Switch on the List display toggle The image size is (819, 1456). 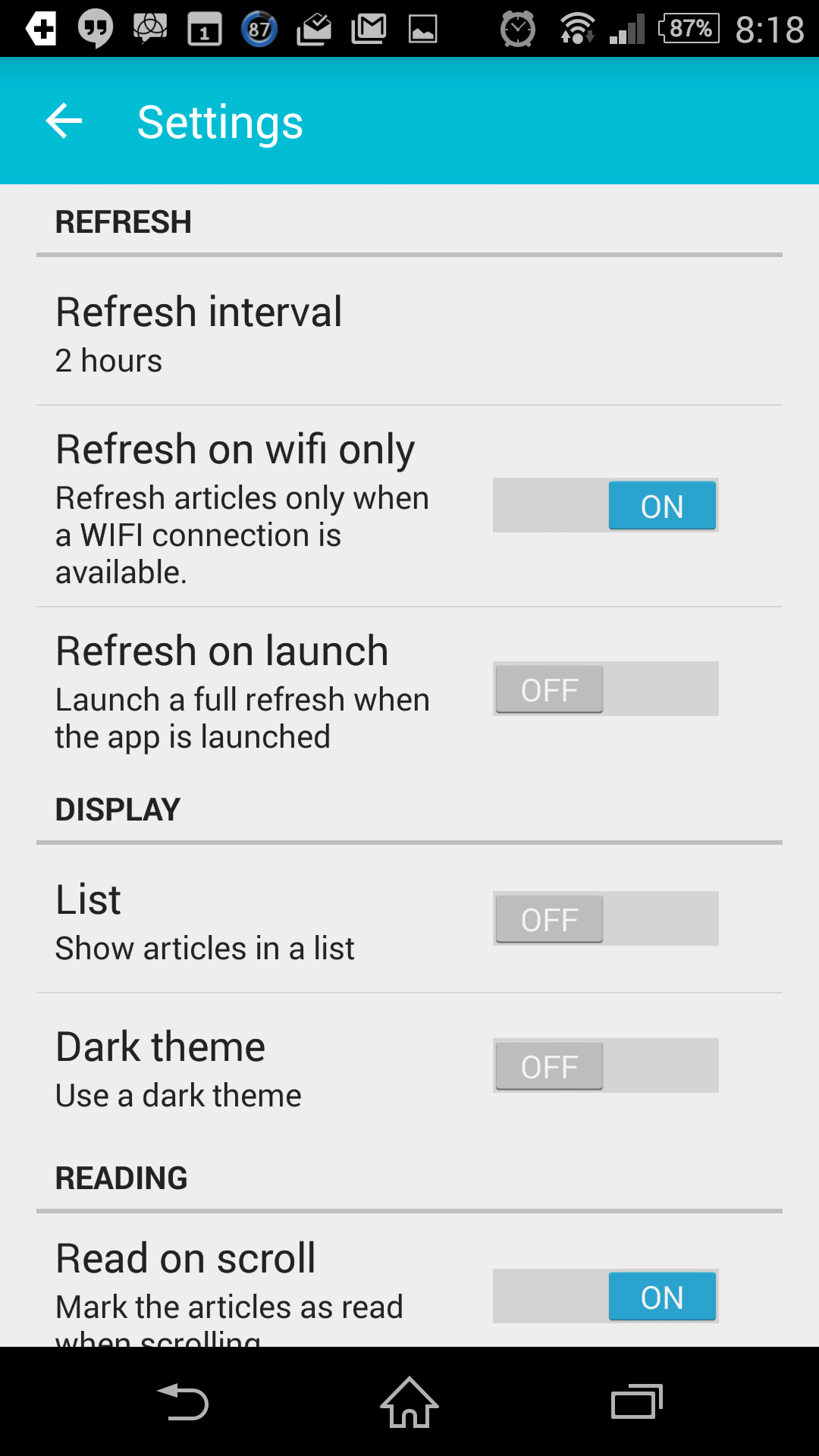coord(605,918)
